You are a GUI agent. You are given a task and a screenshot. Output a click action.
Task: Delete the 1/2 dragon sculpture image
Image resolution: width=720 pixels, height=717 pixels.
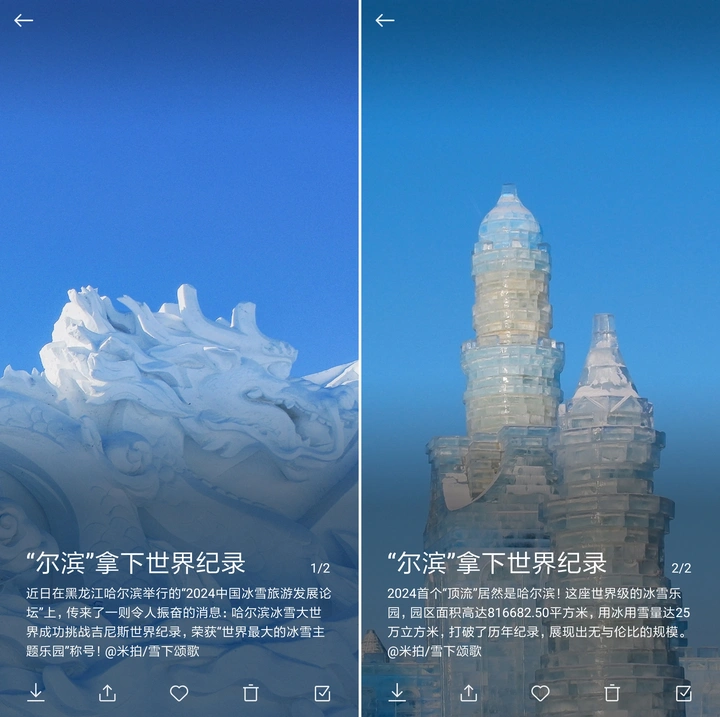[x=251, y=692]
